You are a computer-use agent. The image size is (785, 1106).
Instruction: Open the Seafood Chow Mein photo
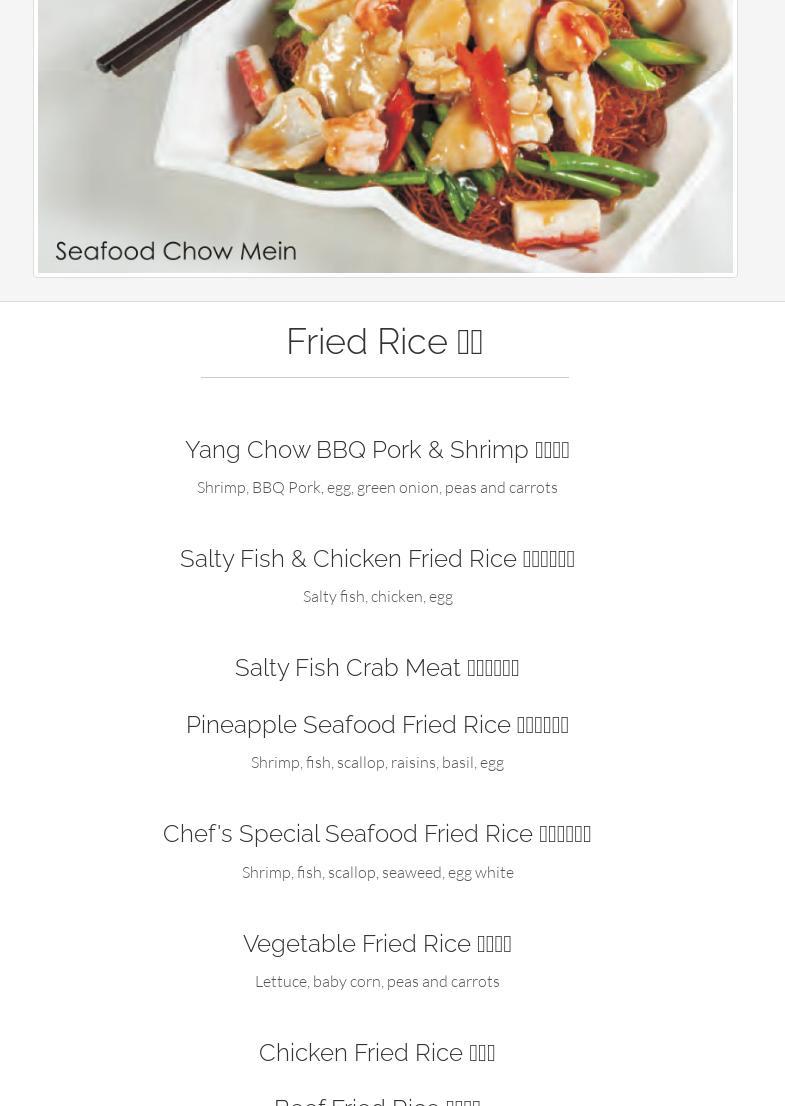pos(385,130)
